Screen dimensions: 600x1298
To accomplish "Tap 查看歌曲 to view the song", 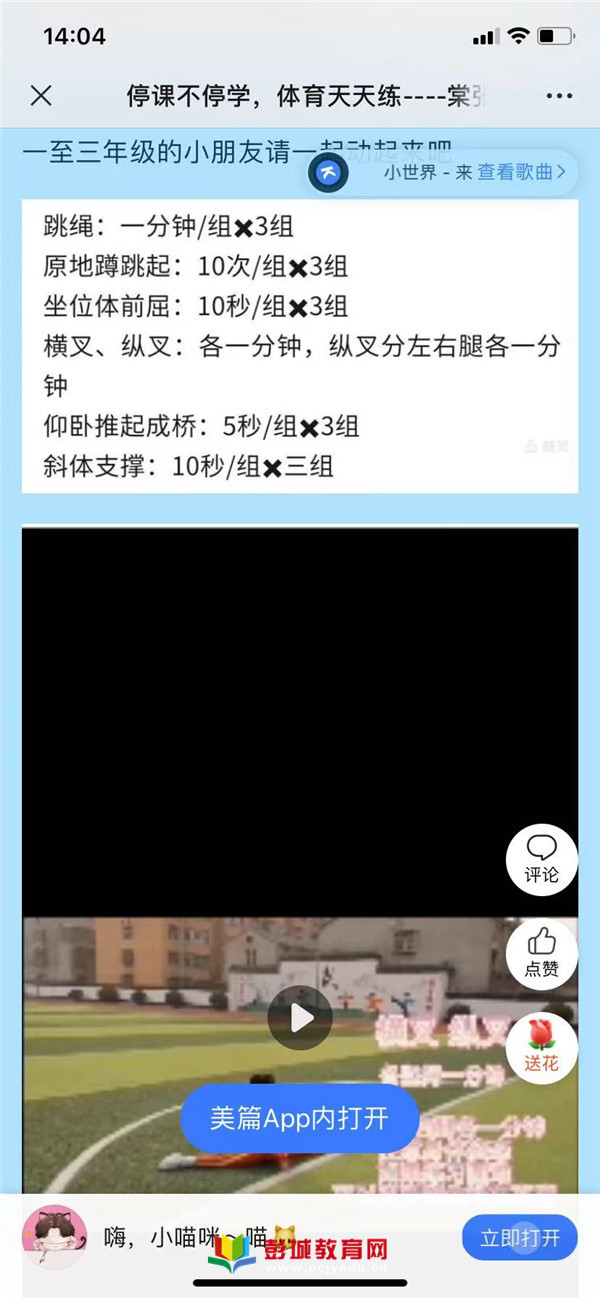I will pyautogui.click(x=520, y=172).
